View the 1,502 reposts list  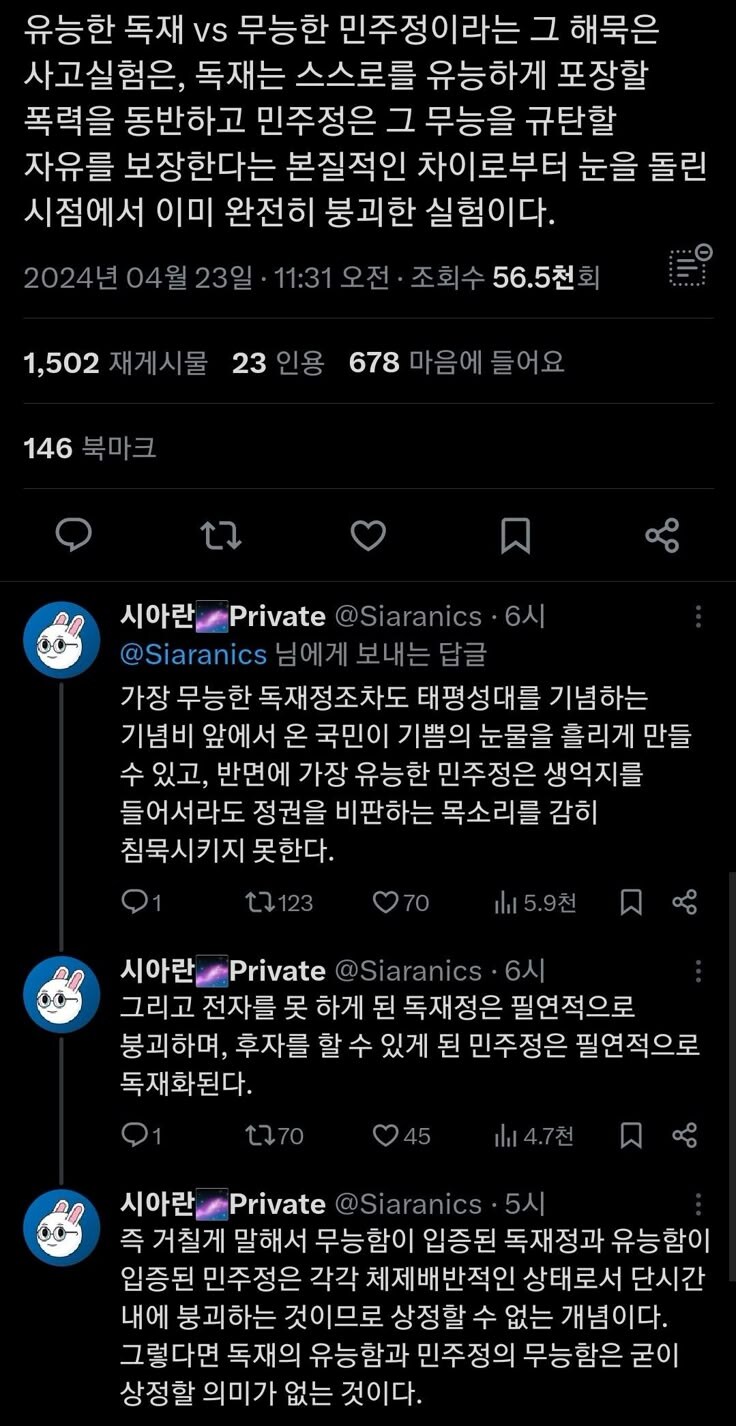pyautogui.click(x=115, y=362)
